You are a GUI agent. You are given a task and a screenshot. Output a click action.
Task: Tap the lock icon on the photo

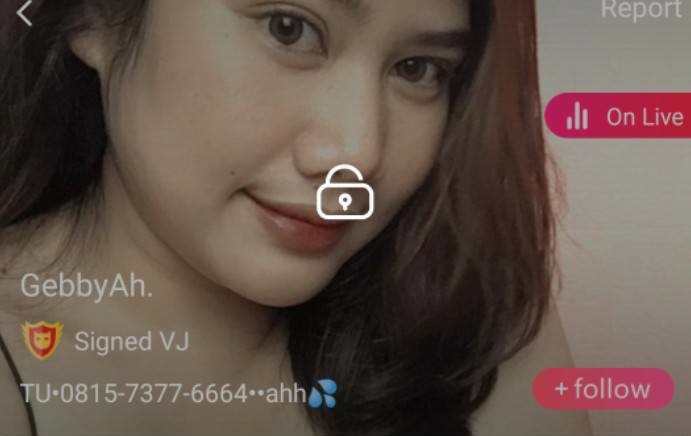tap(345, 192)
